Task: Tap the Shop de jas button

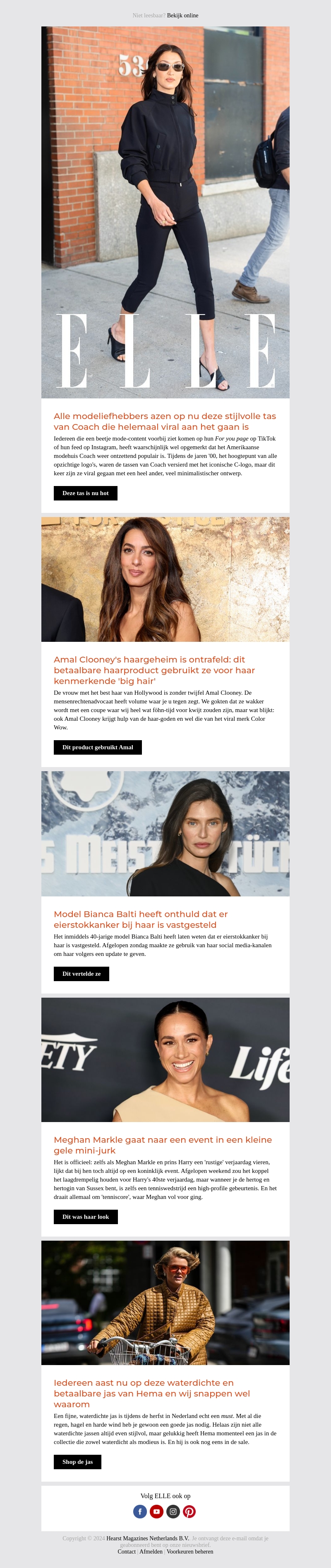Action: 77,1461
